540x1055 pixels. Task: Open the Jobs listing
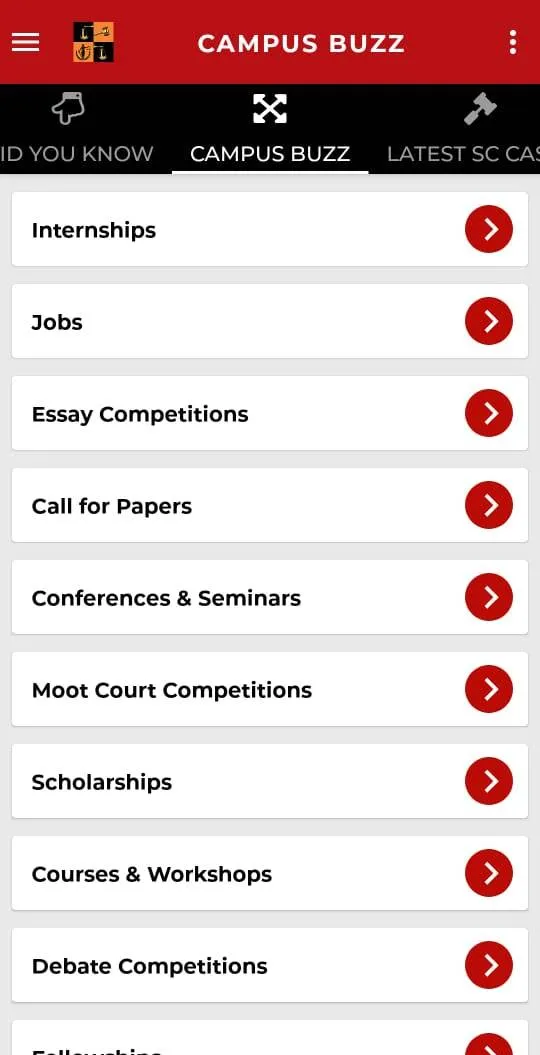pyautogui.click(x=270, y=321)
